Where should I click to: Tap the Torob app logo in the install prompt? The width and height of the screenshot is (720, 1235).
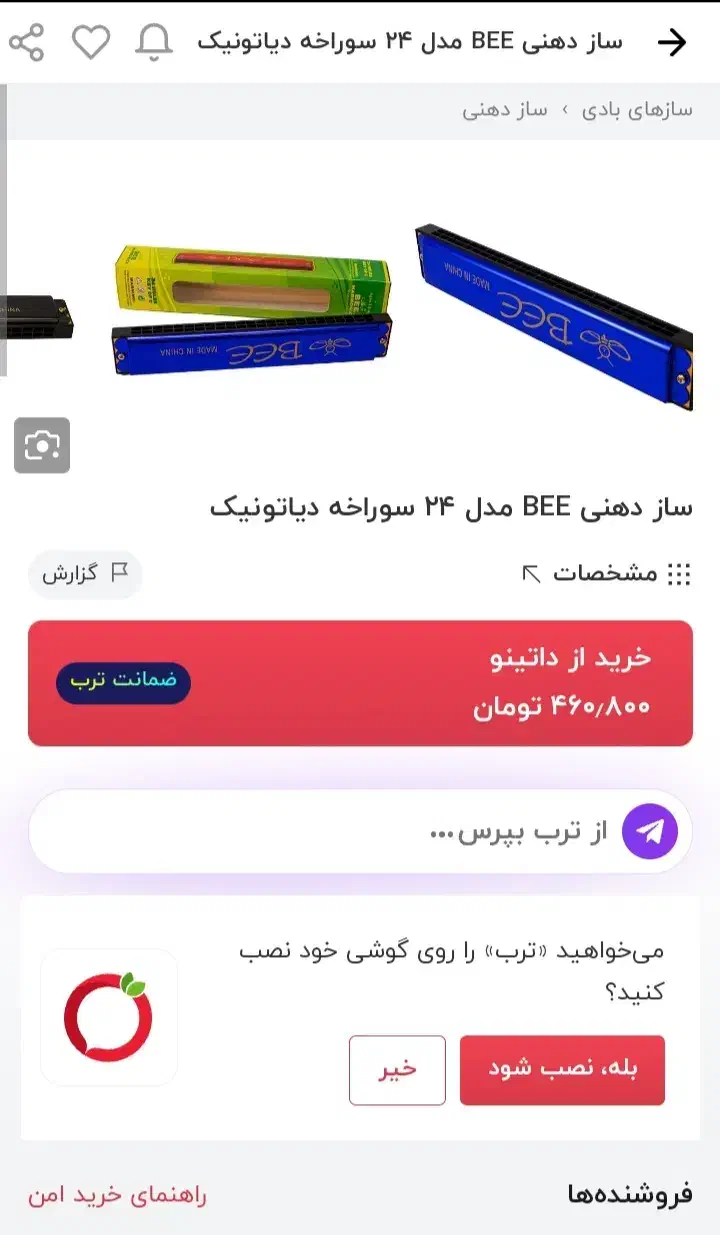pyautogui.click(x=109, y=1017)
